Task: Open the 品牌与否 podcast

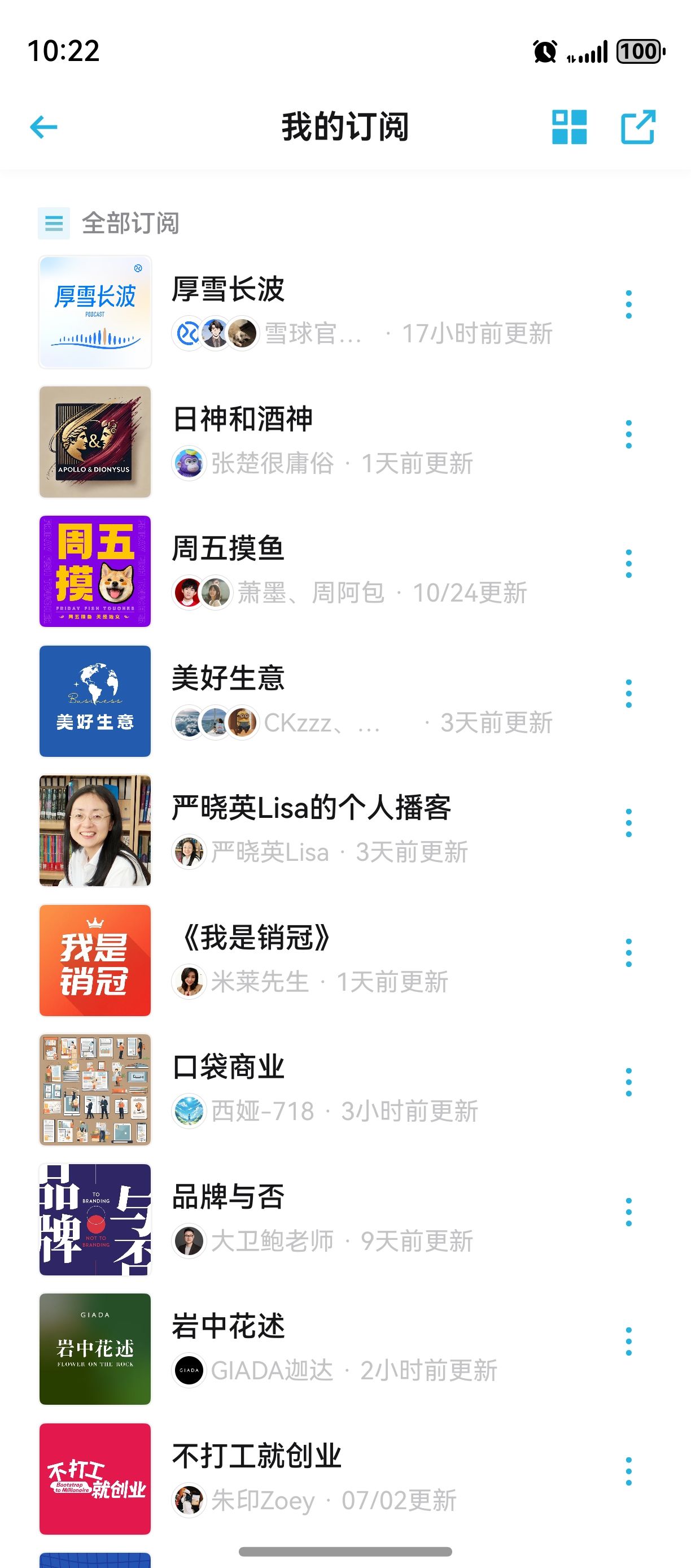Action: (228, 1197)
